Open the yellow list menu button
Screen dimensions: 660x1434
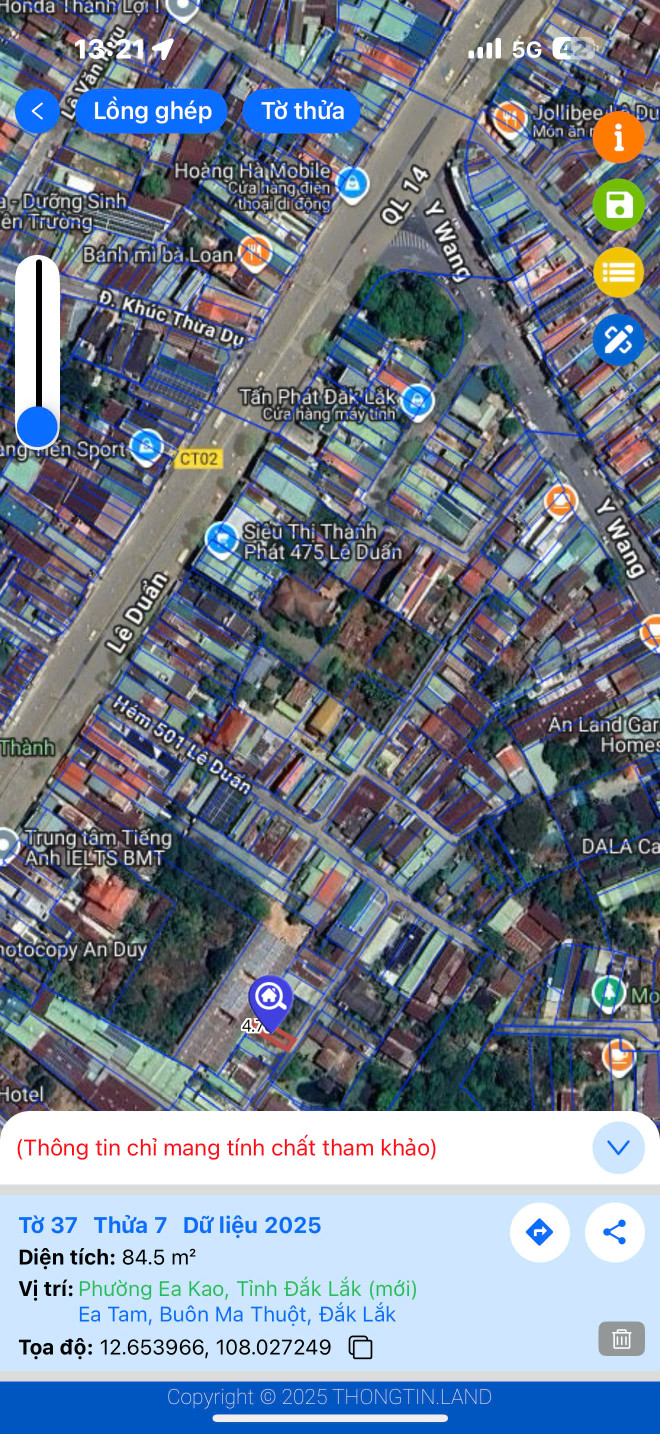(x=618, y=272)
